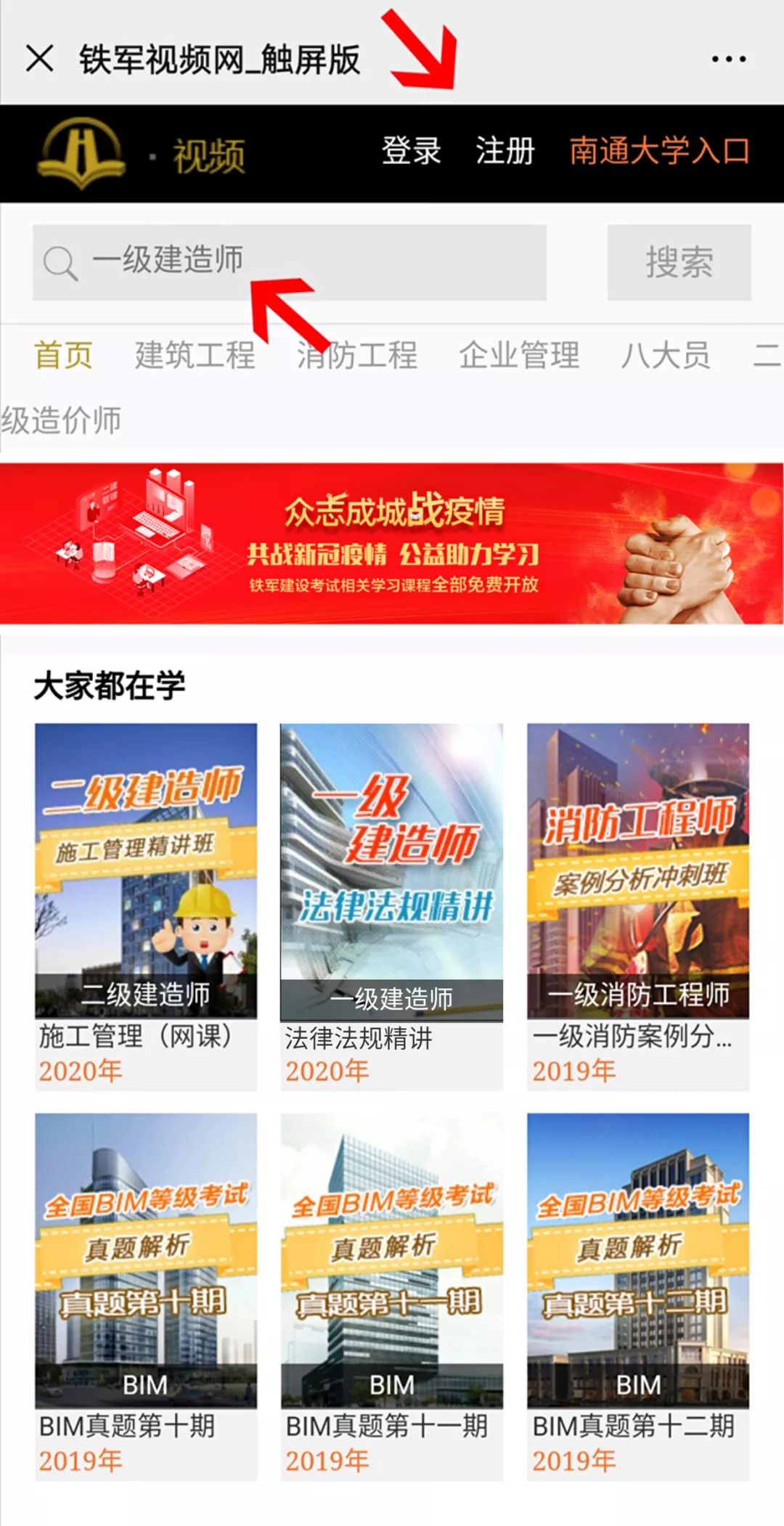
Task: Open 施工管理（网课） course card
Action: 146,907
